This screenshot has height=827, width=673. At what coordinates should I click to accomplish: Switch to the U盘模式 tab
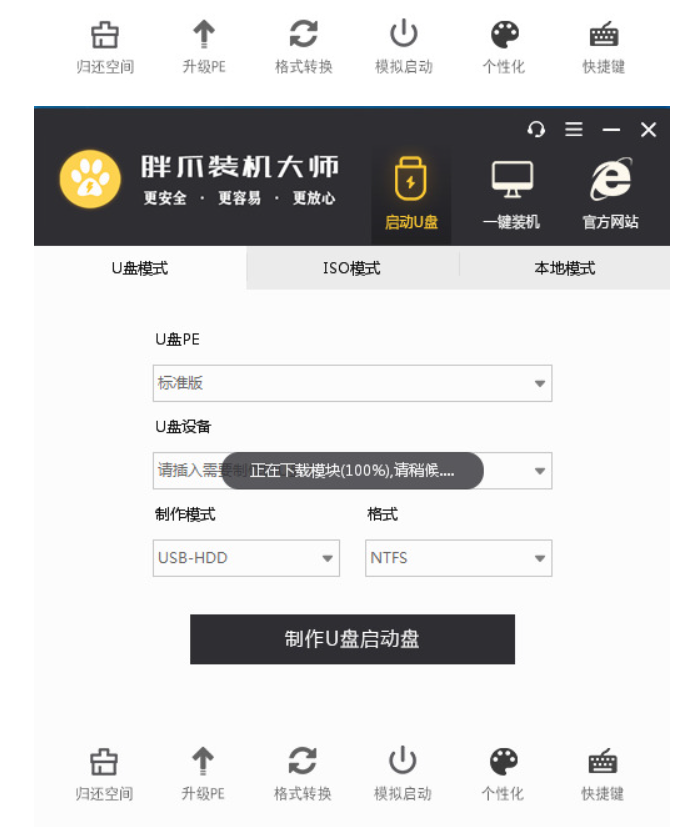[x=140, y=268]
